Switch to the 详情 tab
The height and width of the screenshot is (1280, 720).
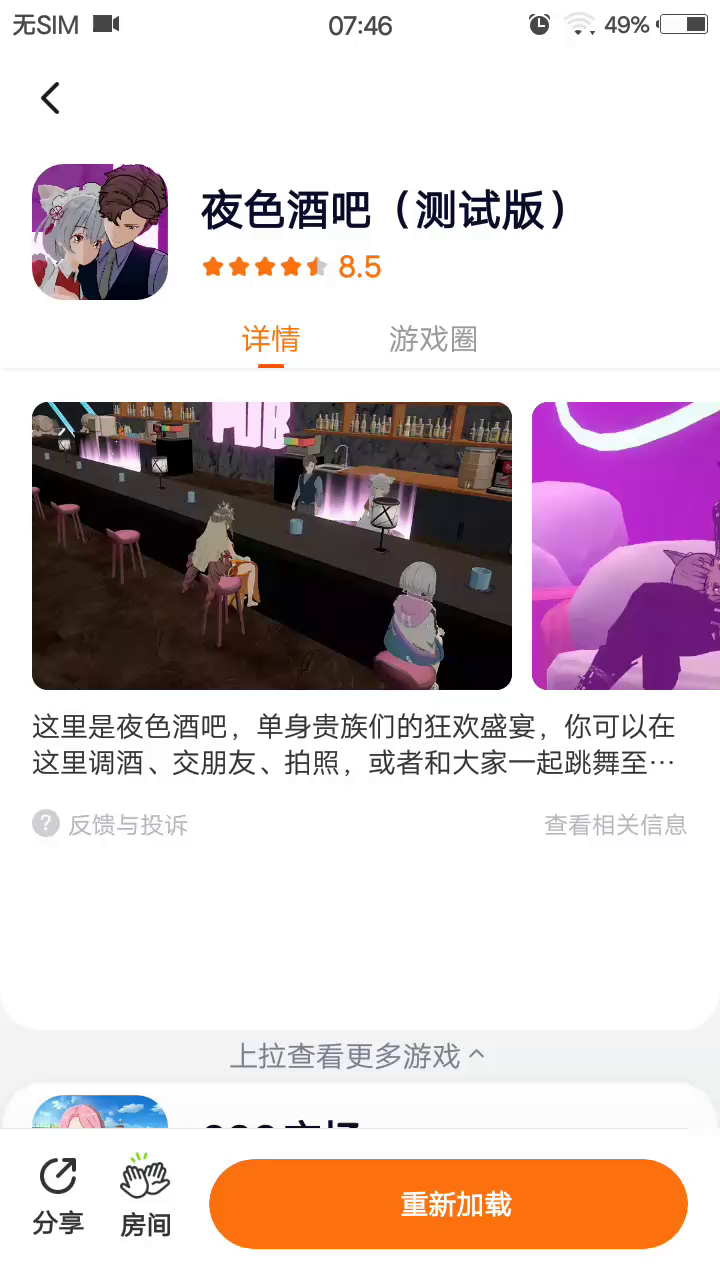tap(271, 339)
